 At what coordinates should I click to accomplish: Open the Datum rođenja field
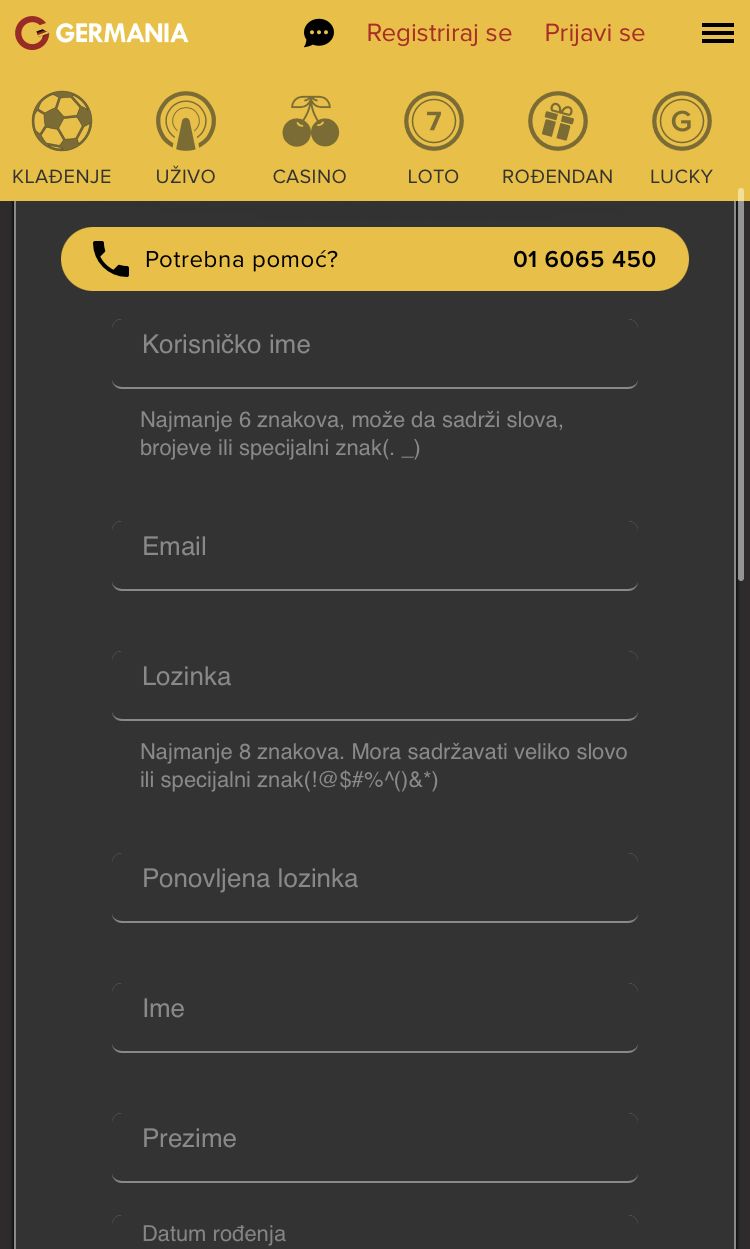pyautogui.click(x=375, y=1232)
